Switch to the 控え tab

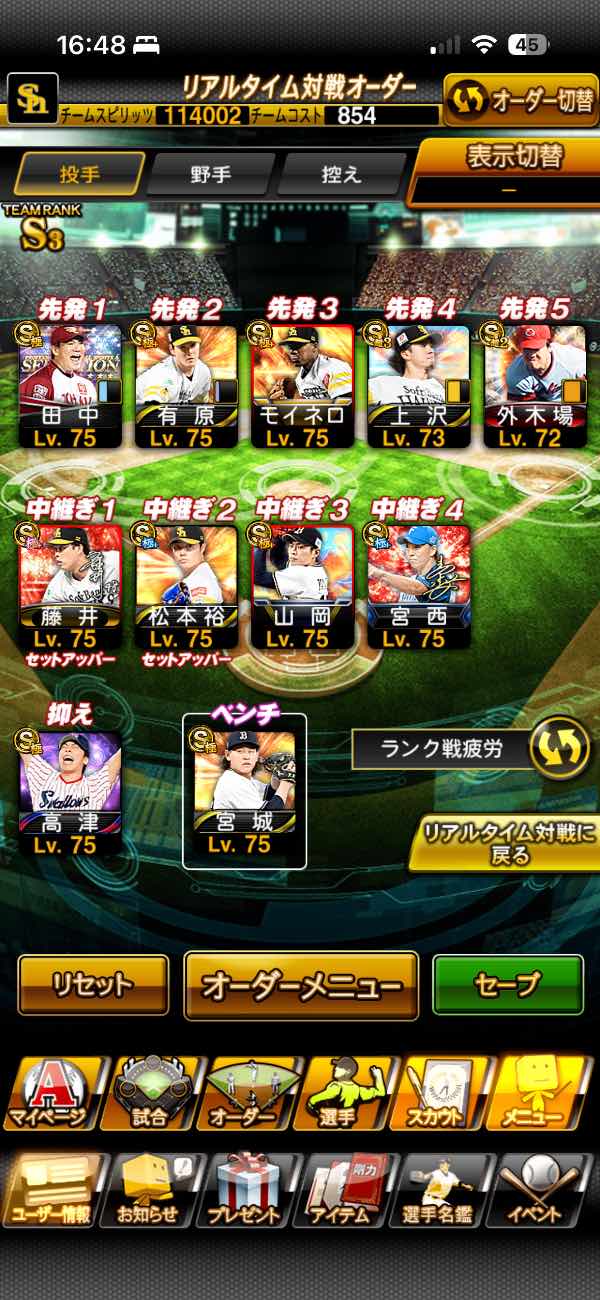341,174
